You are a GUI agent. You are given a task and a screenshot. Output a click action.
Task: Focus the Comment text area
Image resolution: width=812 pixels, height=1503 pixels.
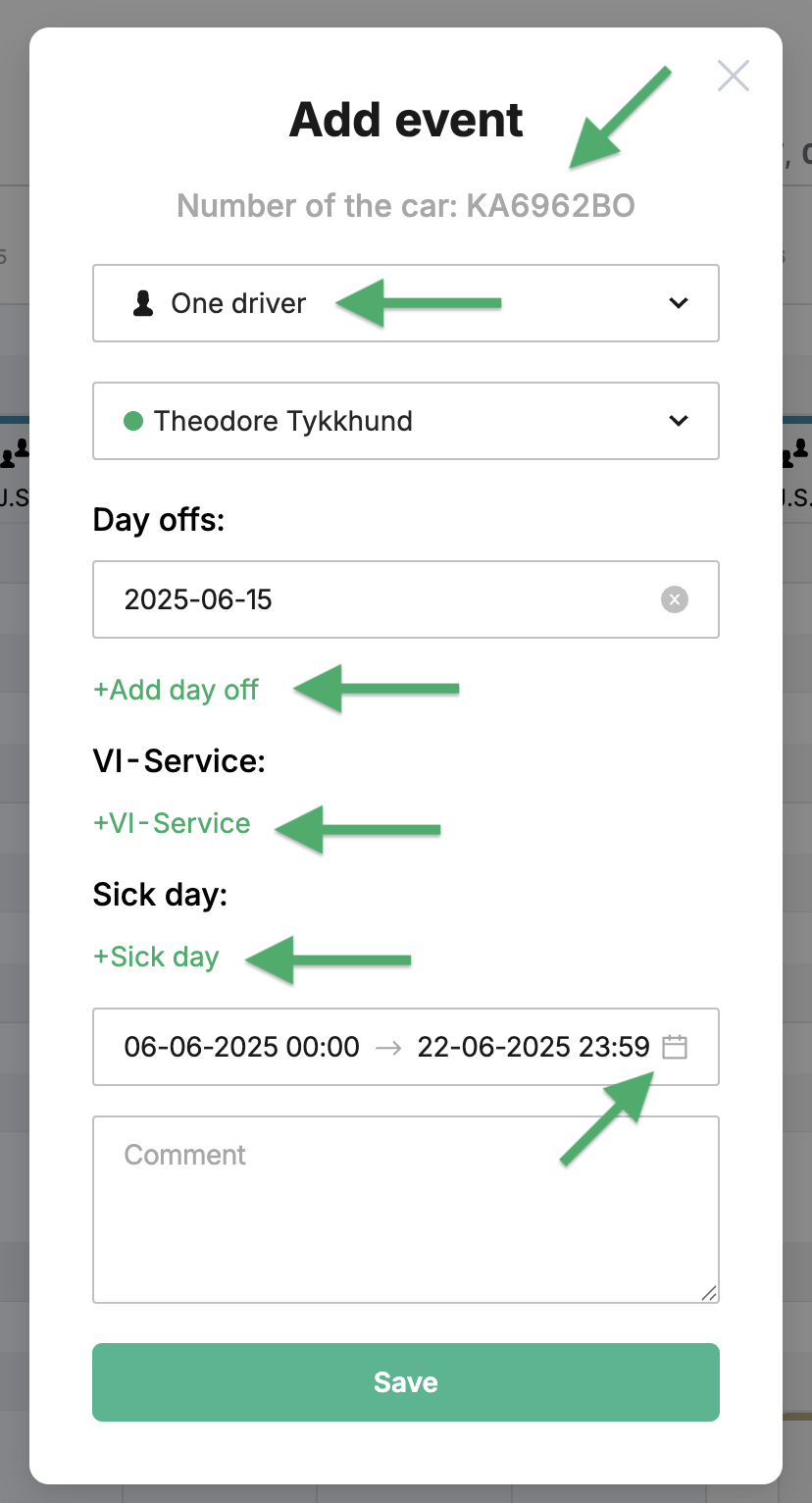point(406,1210)
